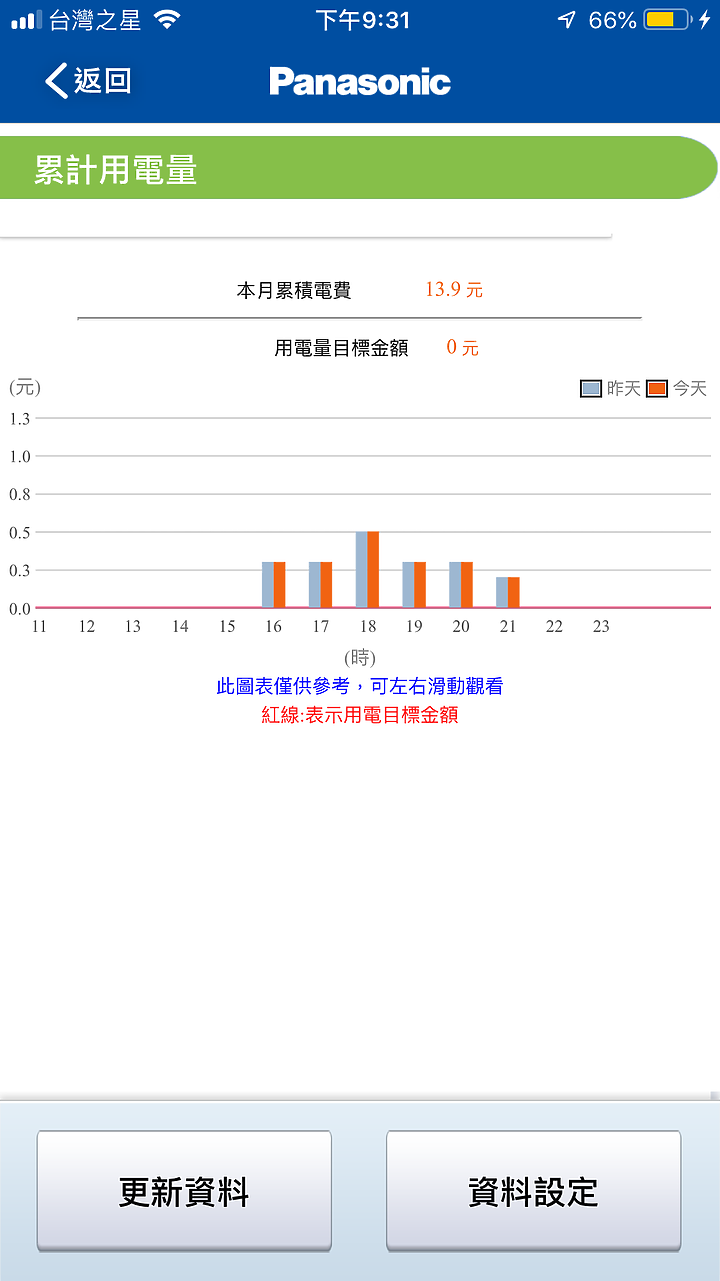Viewport: 720px width, 1281px height.
Task: Open the 資料設定 settings button
Action: (x=533, y=1191)
